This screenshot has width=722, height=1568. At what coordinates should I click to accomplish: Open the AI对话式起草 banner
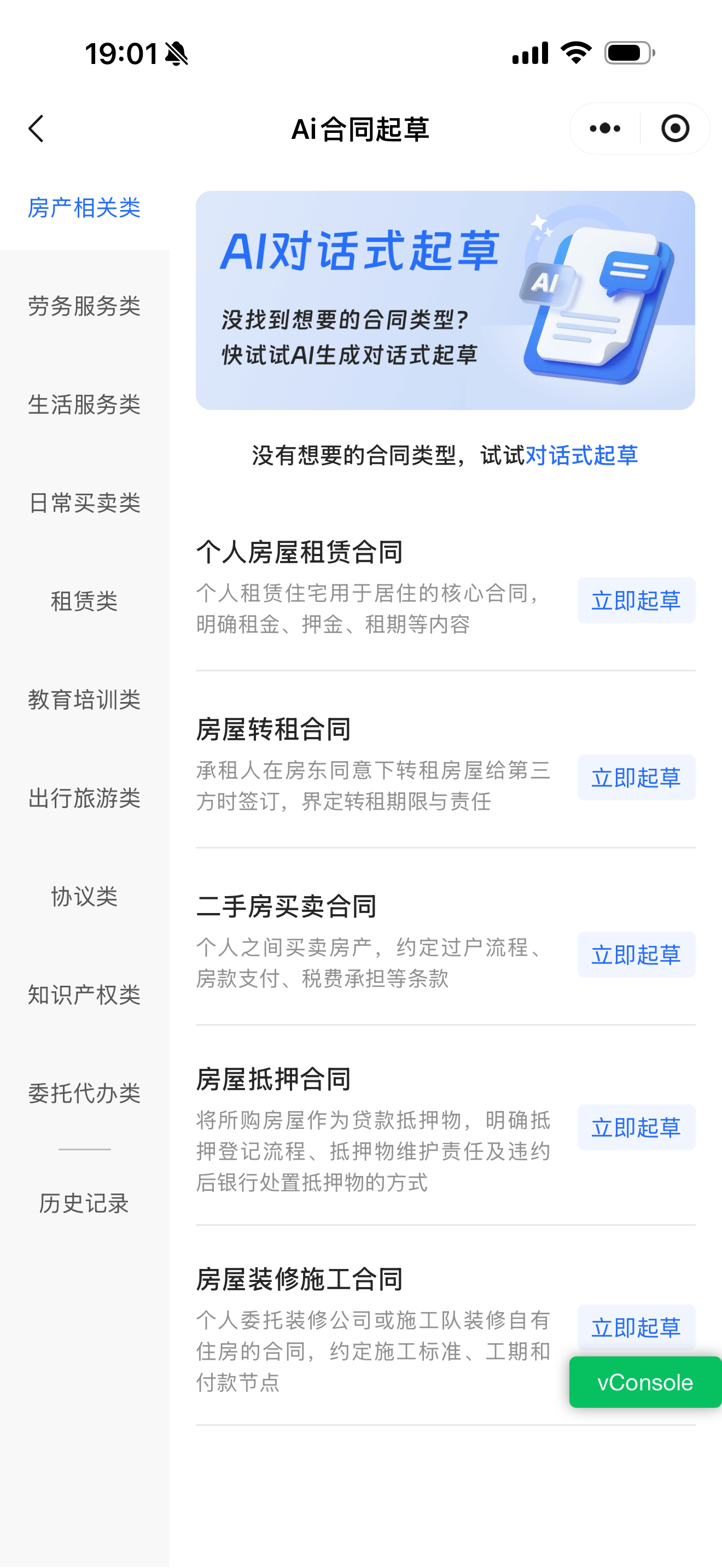445,300
